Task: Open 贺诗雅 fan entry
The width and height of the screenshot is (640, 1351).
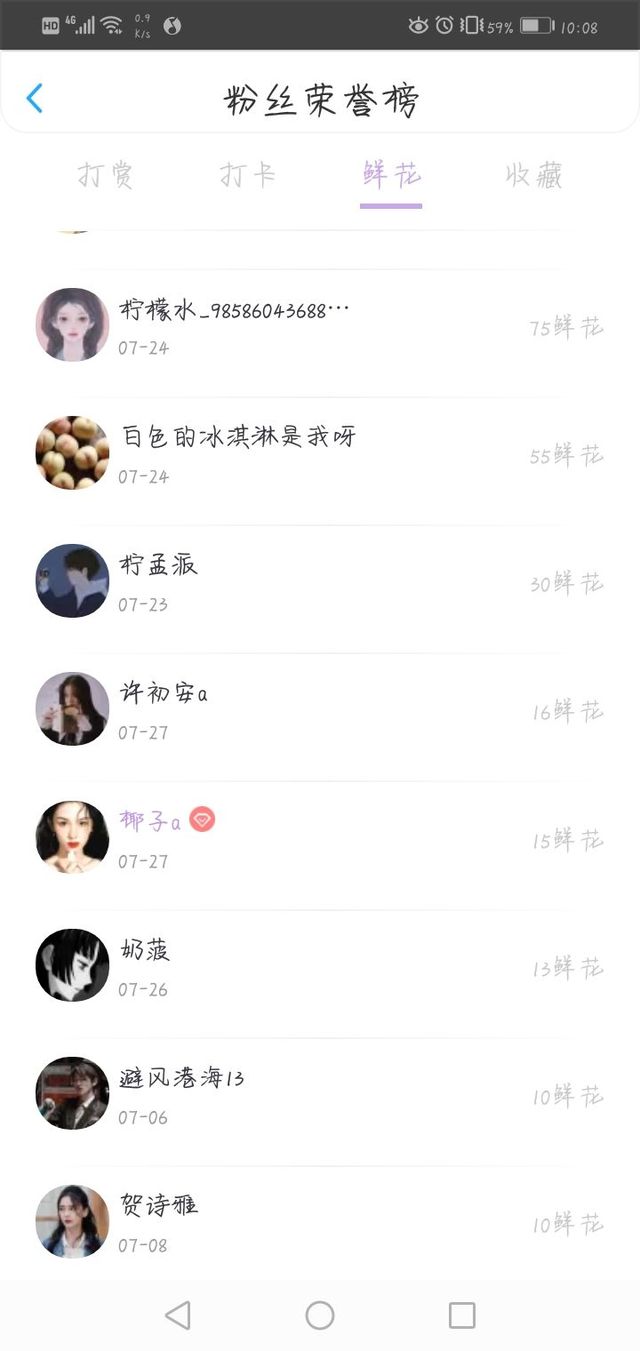Action: [320, 1222]
